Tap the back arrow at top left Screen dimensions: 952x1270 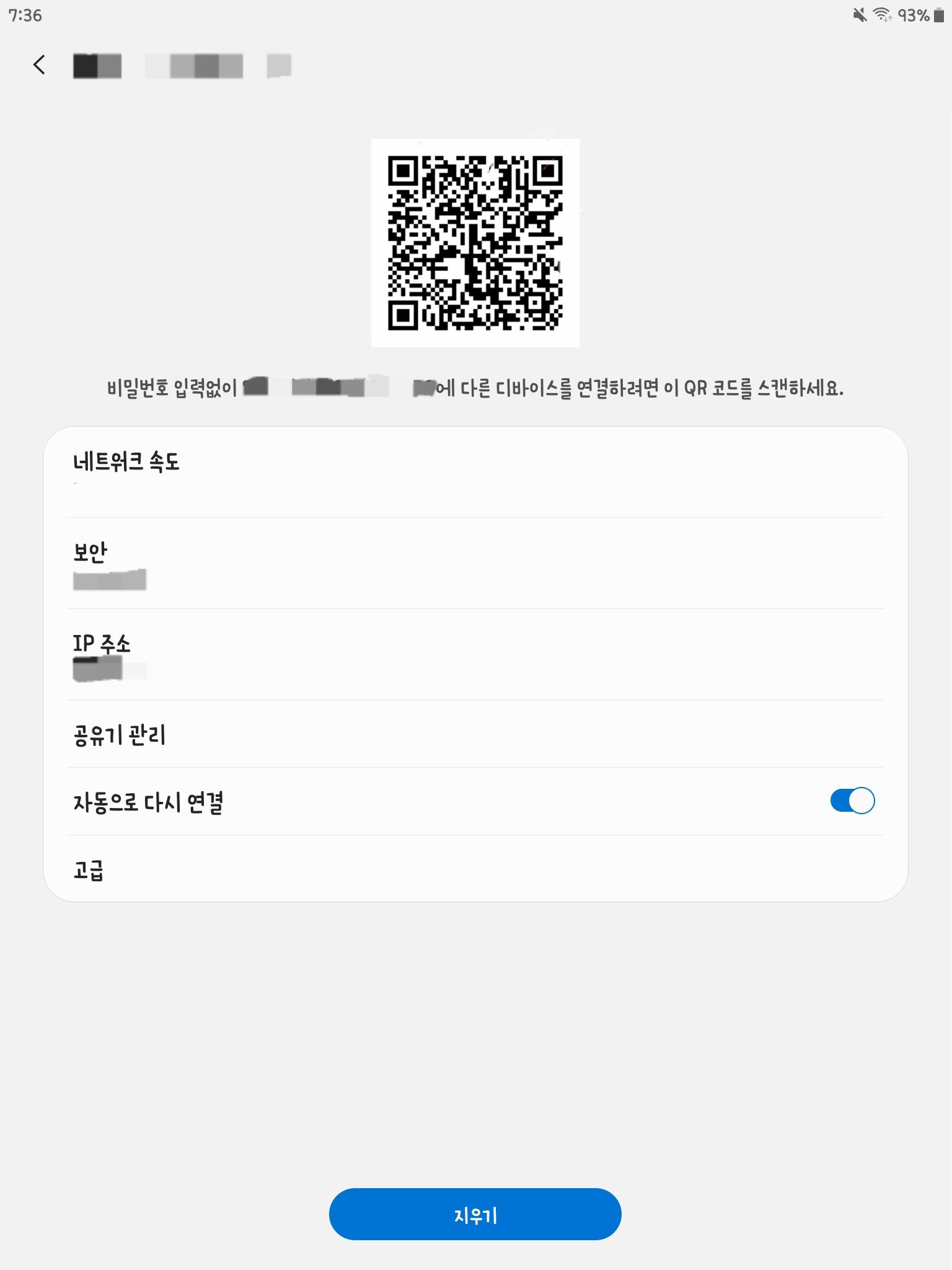tap(40, 65)
